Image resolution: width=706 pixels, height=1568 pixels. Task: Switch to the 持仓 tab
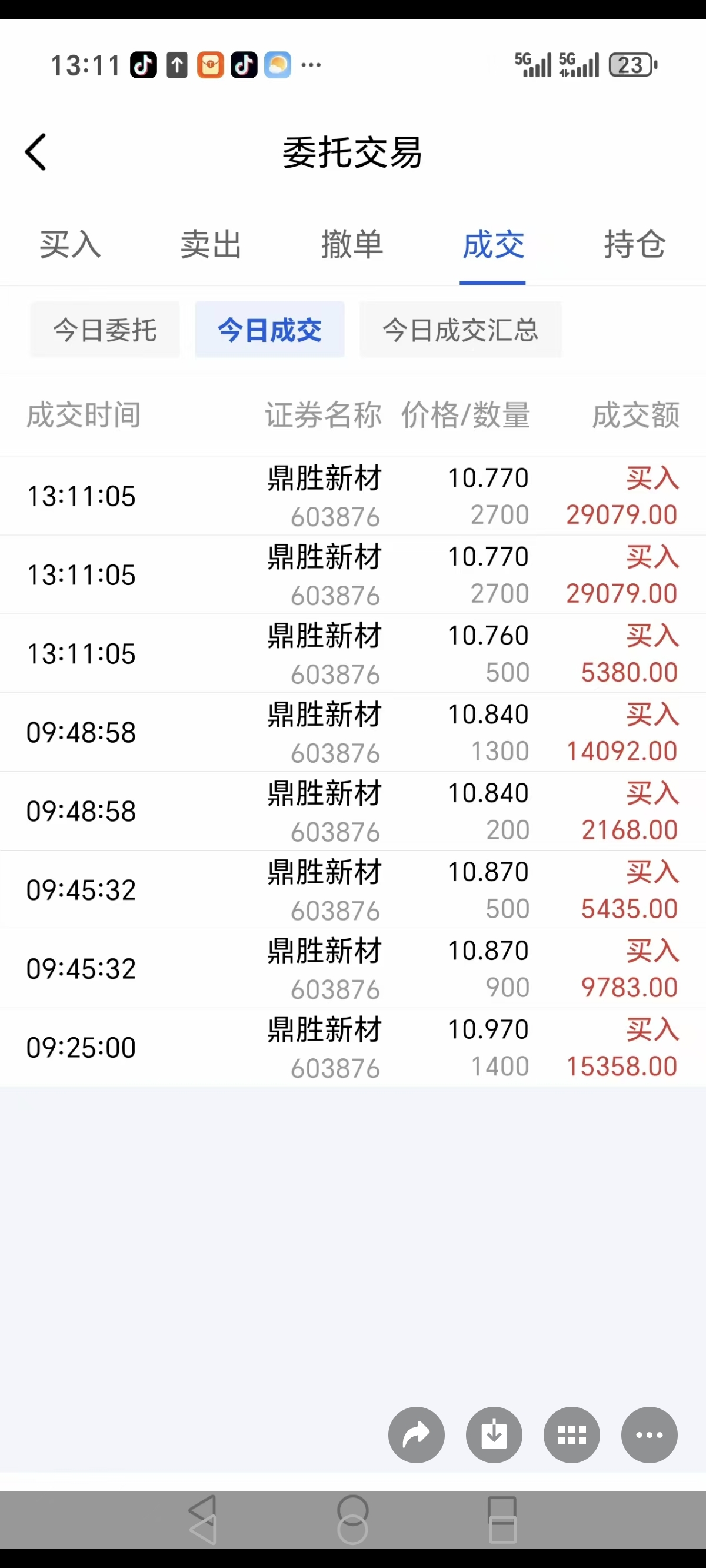click(634, 245)
